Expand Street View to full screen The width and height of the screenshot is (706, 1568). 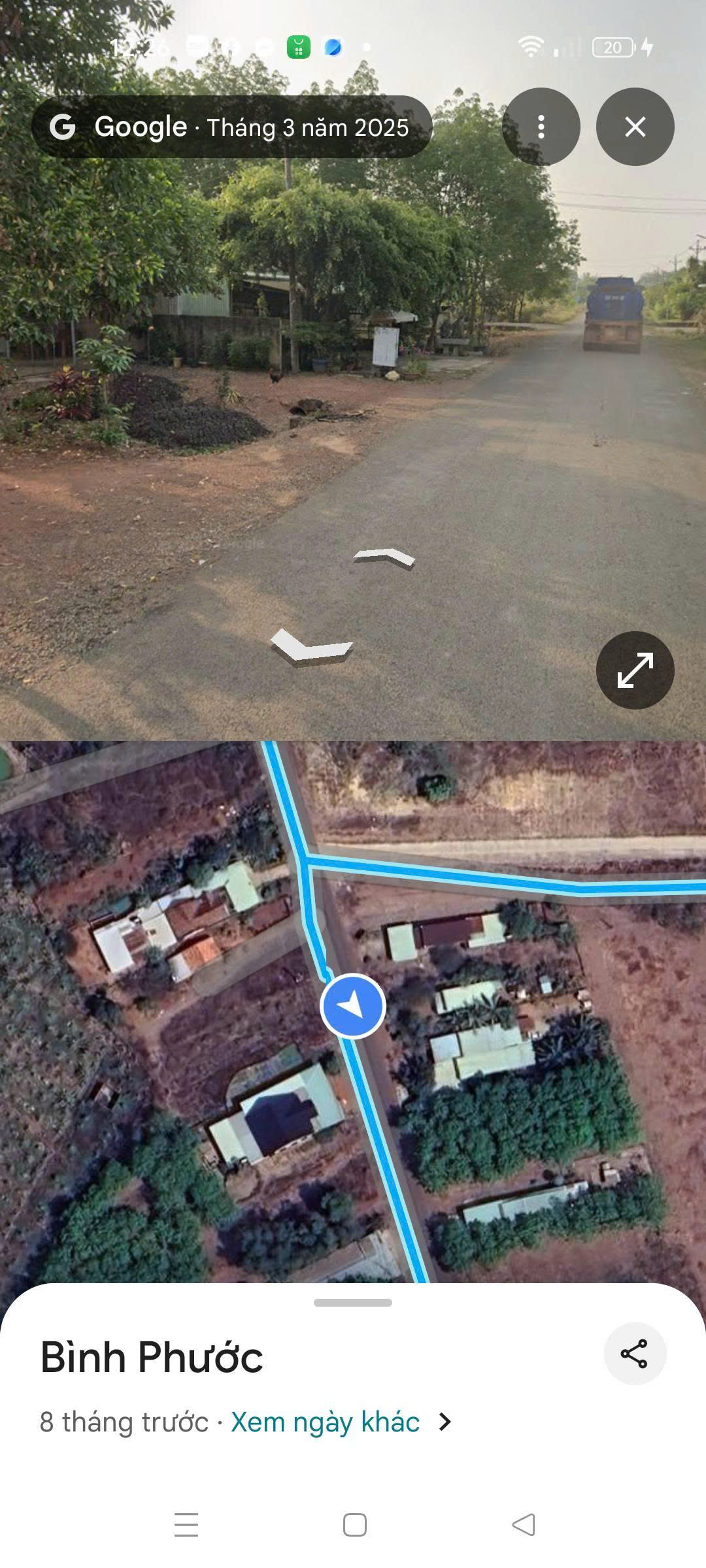pos(635,670)
